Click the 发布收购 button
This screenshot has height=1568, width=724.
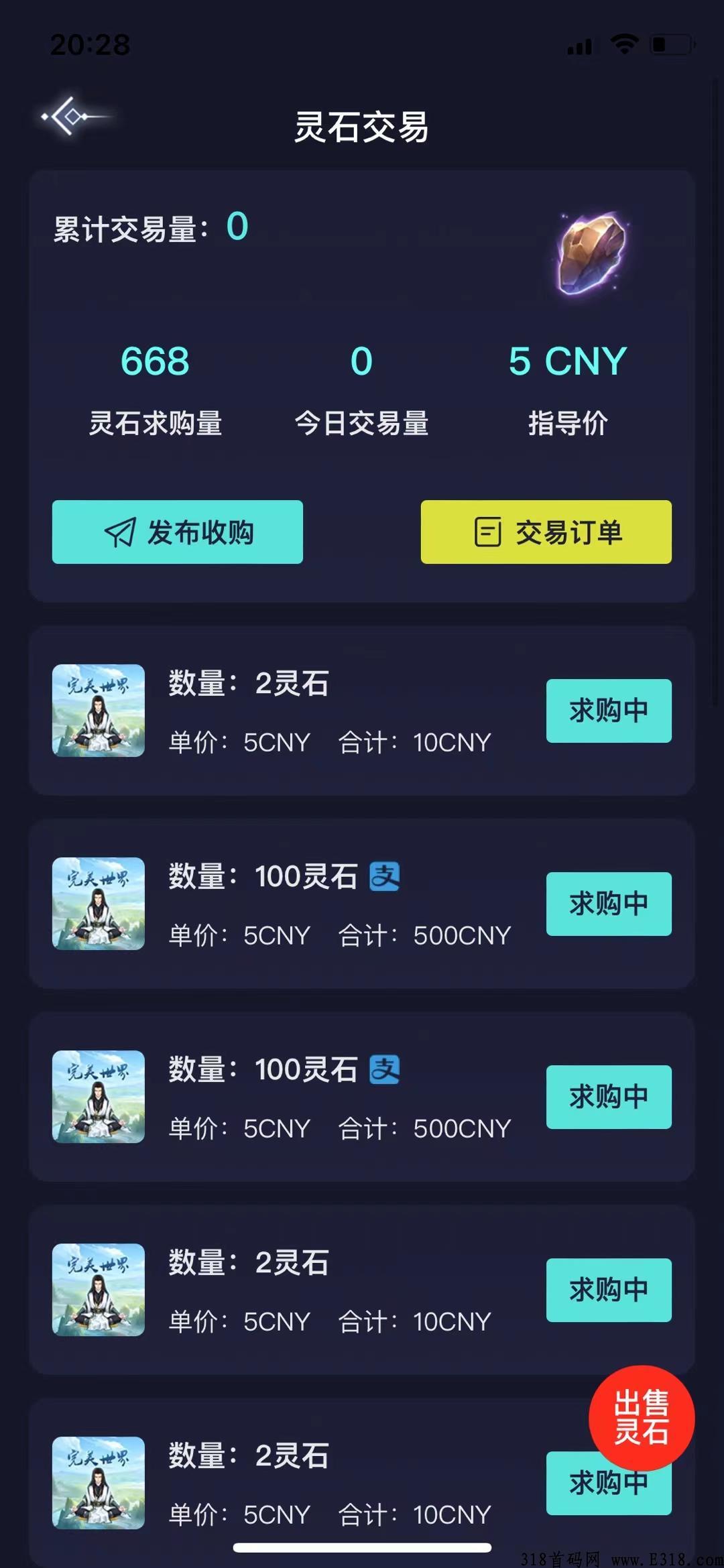tap(178, 532)
